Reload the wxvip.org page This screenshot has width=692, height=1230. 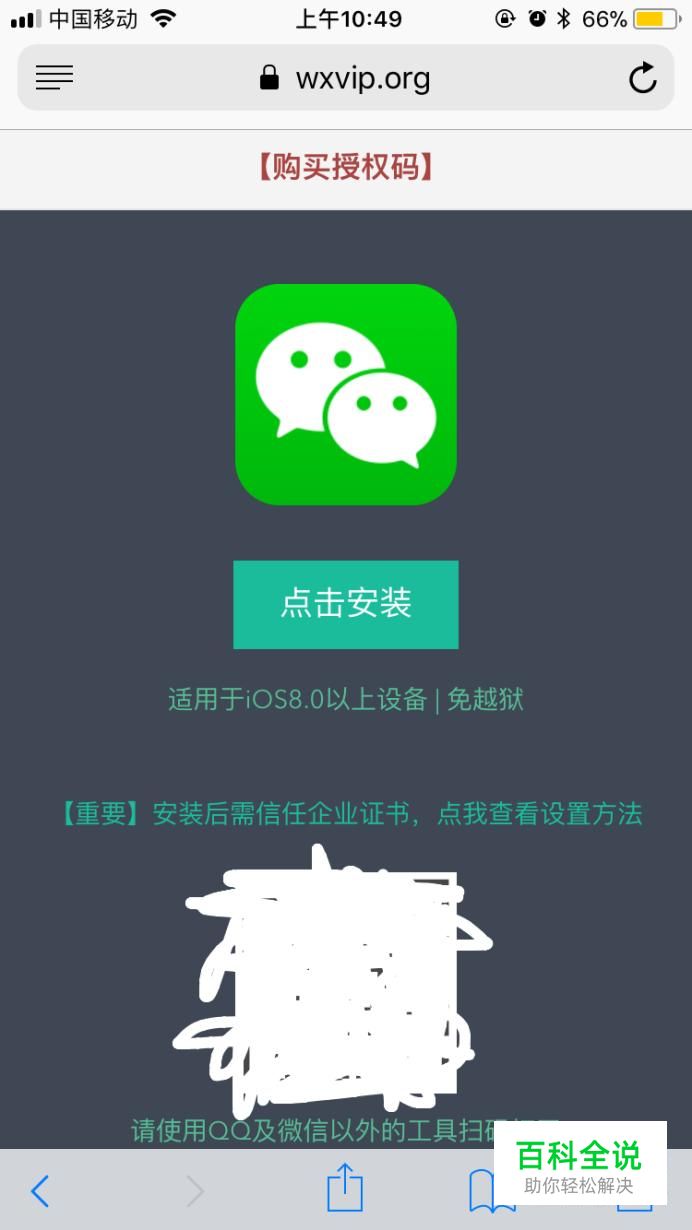(x=642, y=77)
